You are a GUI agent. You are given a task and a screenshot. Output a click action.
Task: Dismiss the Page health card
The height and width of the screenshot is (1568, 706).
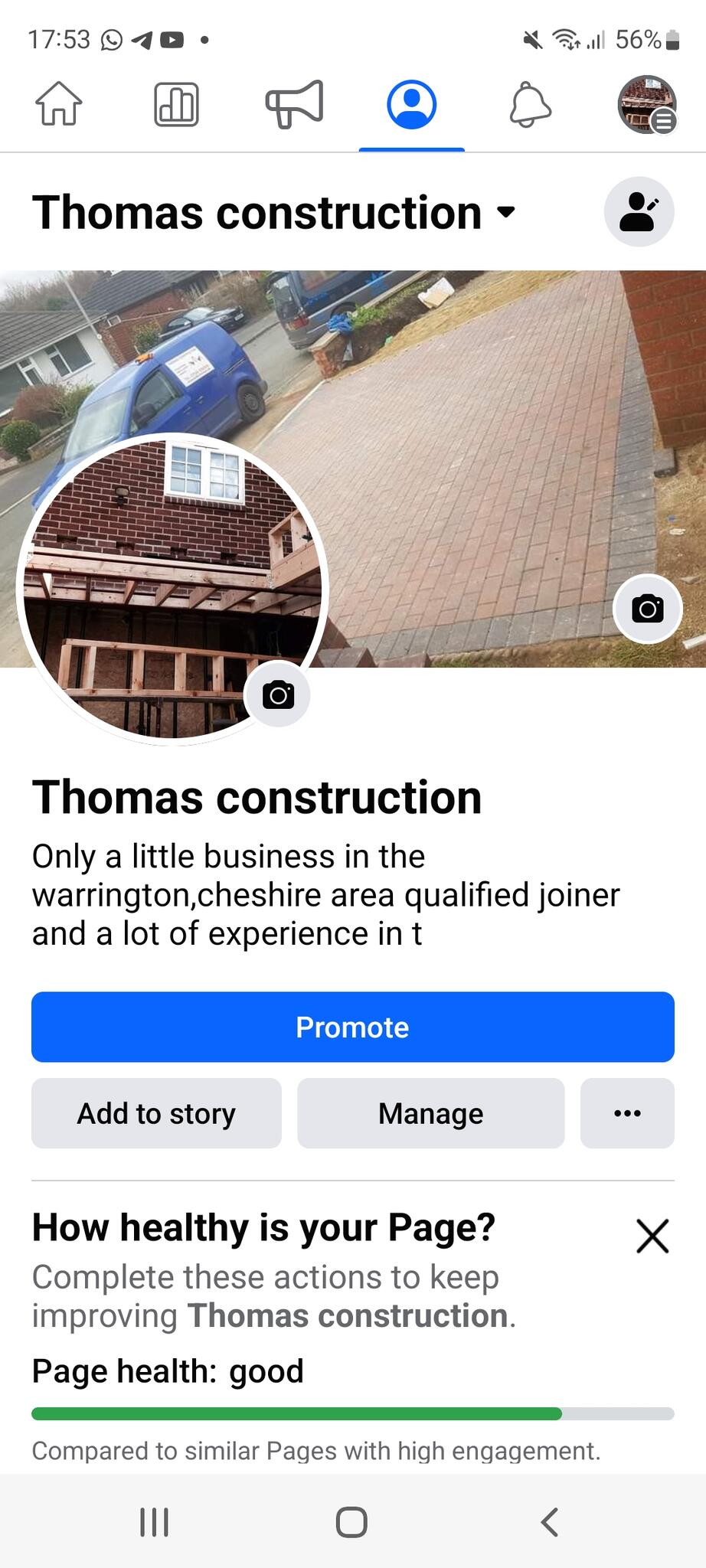(652, 1236)
